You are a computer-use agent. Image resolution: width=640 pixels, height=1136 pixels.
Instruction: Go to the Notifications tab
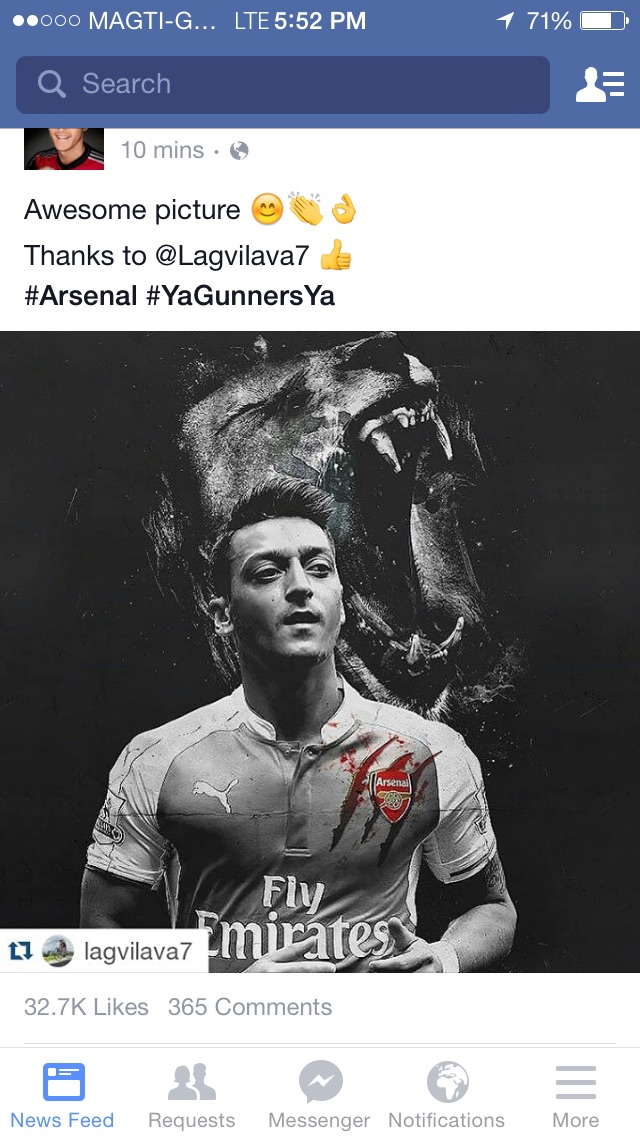coord(447,1096)
